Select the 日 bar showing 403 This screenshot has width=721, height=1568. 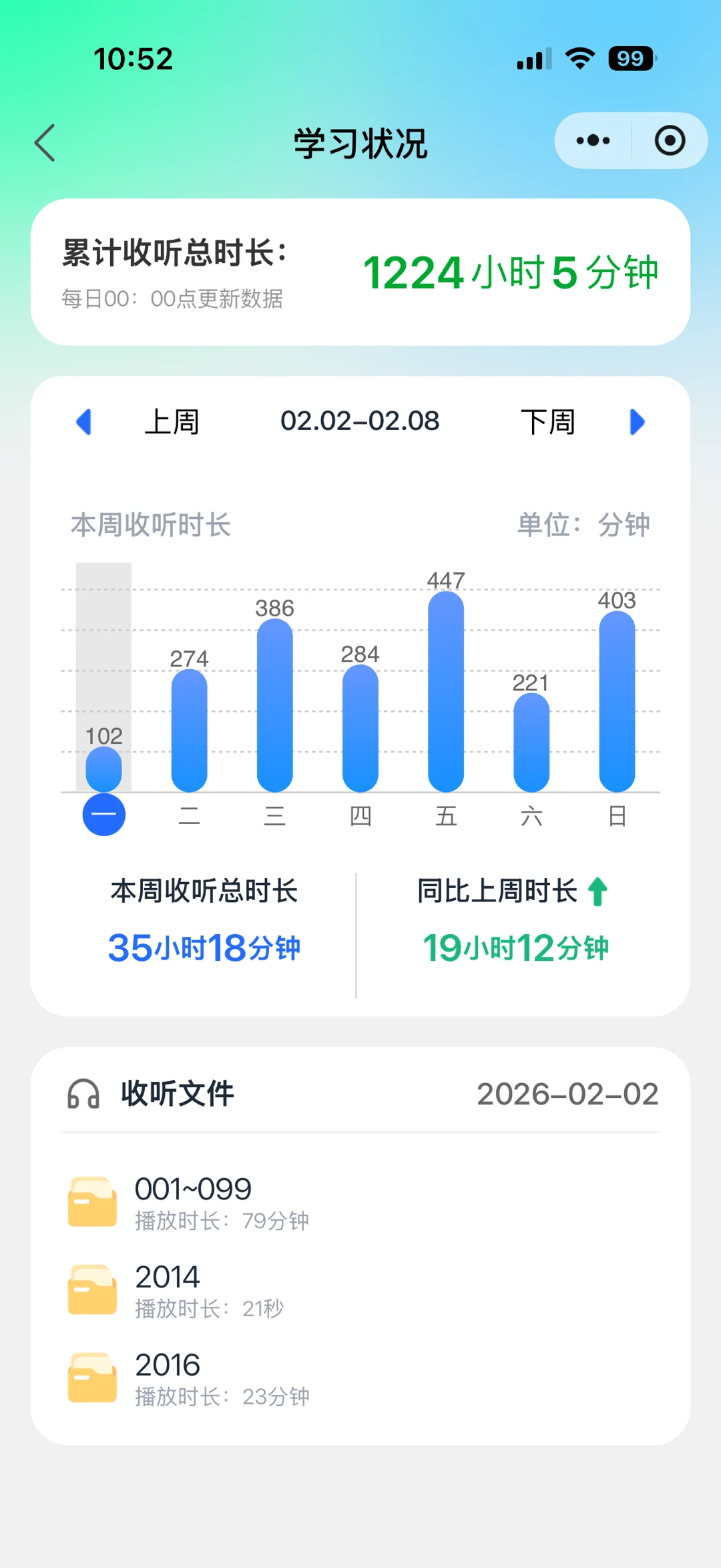tap(617, 701)
